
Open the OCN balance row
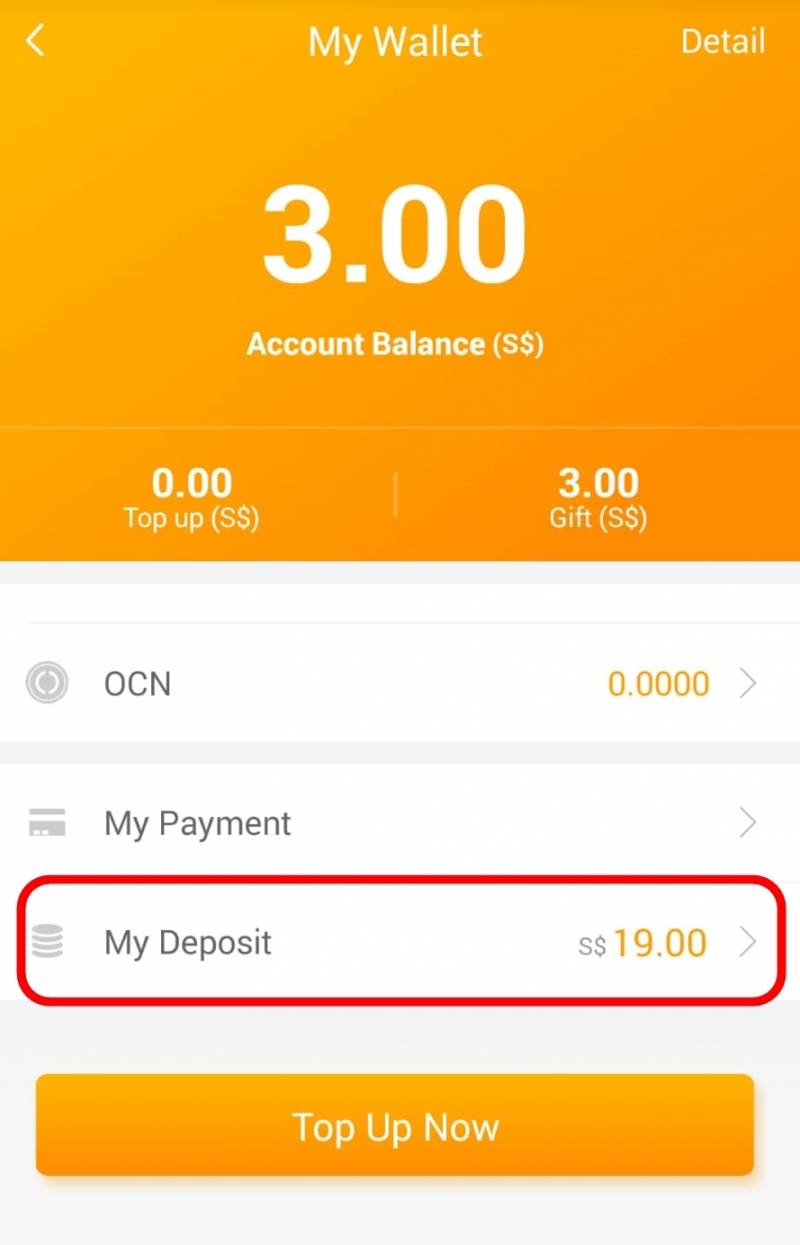[400, 684]
